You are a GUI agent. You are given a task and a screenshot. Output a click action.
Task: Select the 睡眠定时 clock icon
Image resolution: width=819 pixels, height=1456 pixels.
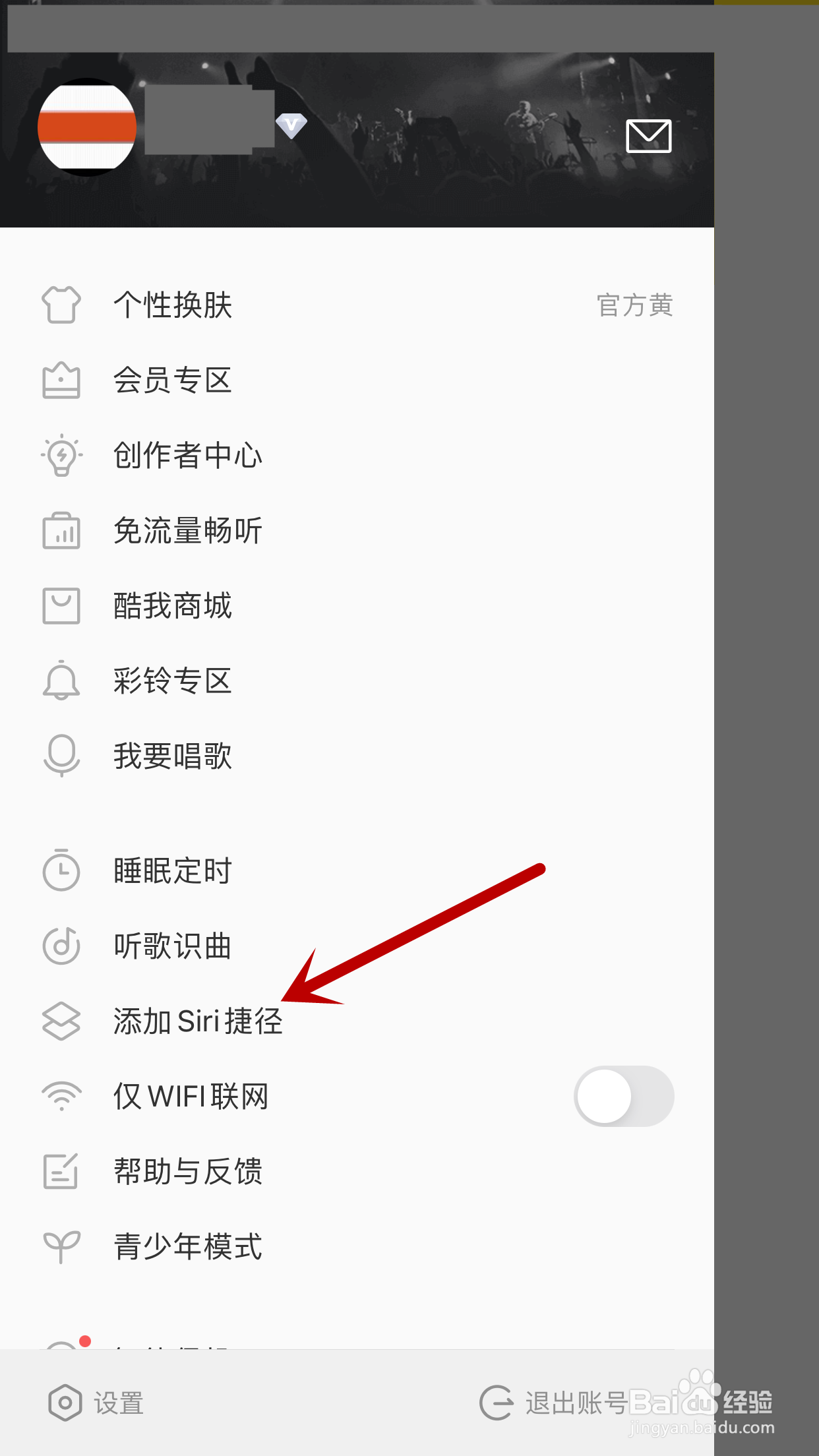(x=61, y=872)
